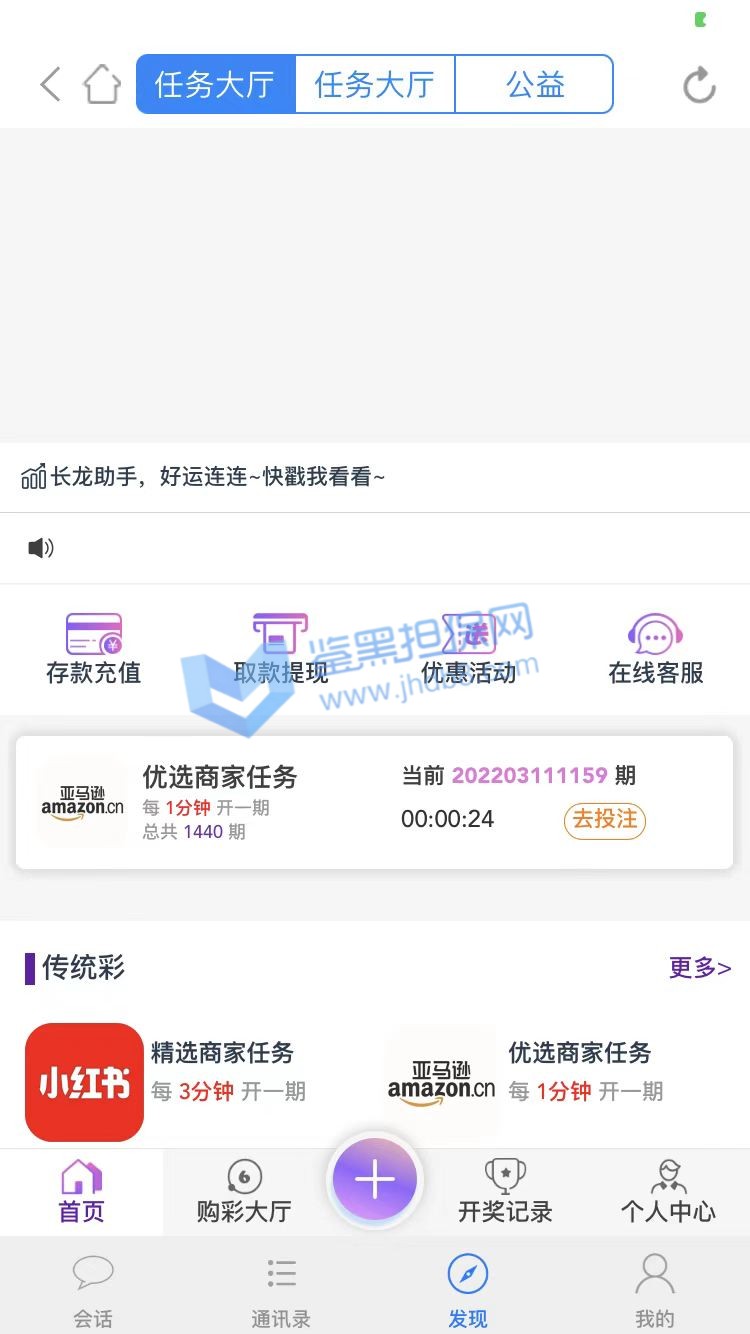Go back using the top-left arrow
This screenshot has height=1334, width=750.
pyautogui.click(x=50, y=84)
